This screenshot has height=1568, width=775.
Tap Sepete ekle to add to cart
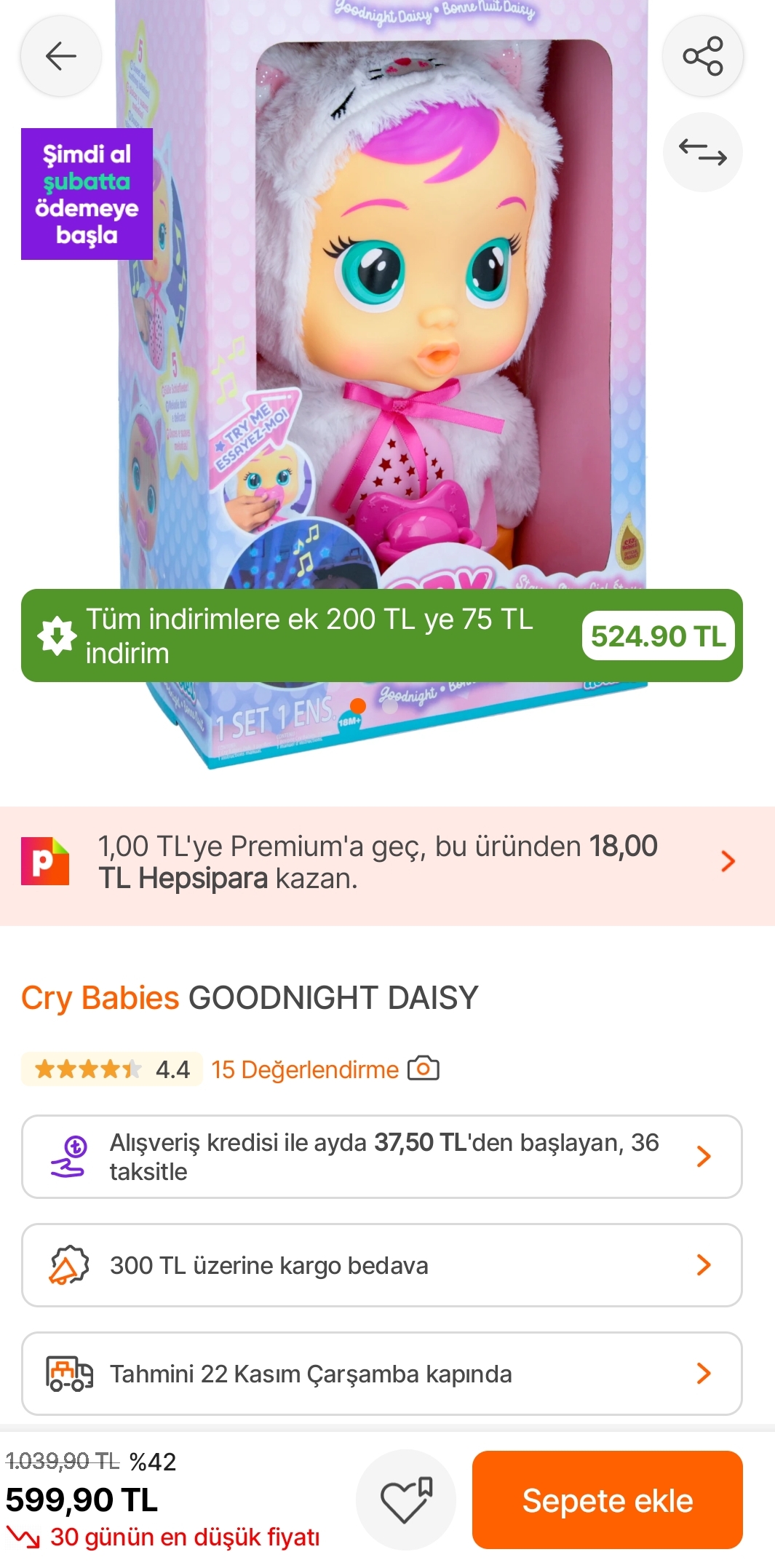pos(607,1500)
